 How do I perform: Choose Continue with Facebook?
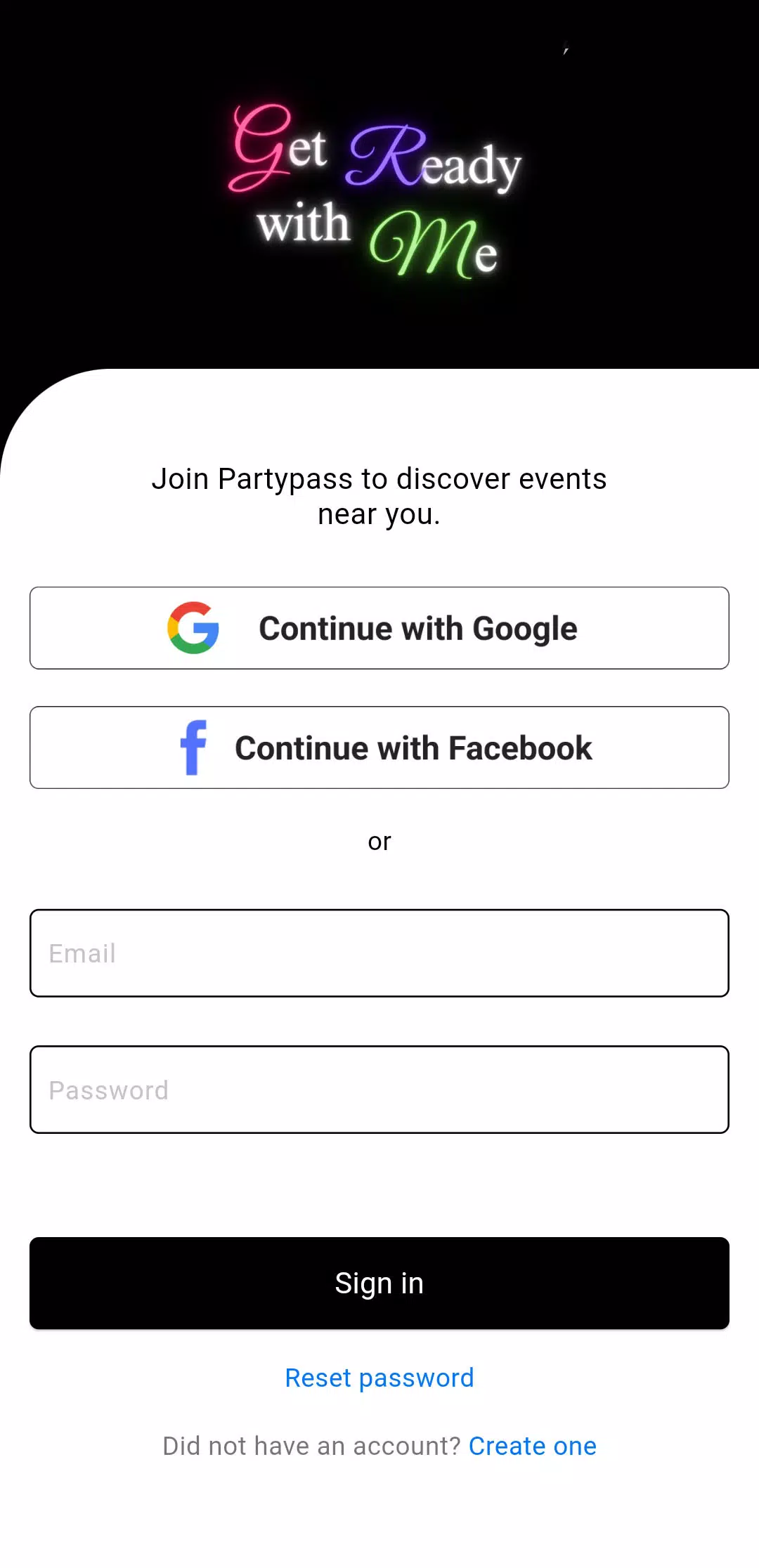click(379, 747)
